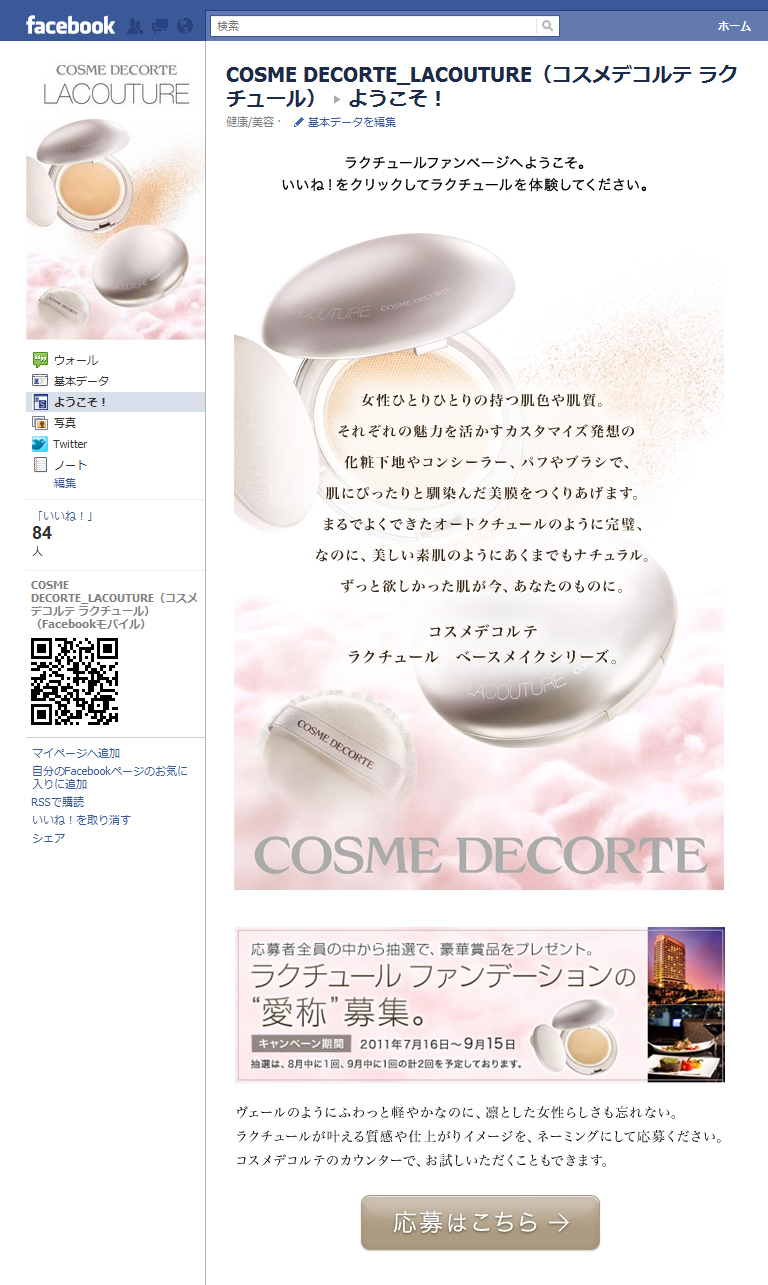Go to ホーム in the top bar

pyautogui.click(x=733, y=26)
